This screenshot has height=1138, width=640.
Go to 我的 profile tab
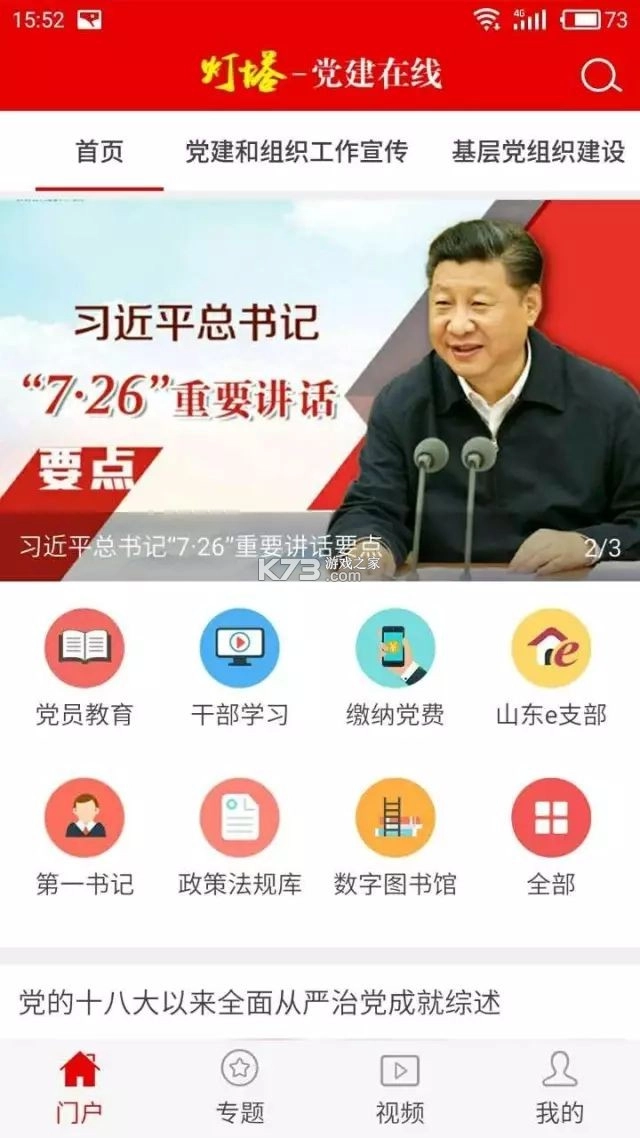point(560,1087)
